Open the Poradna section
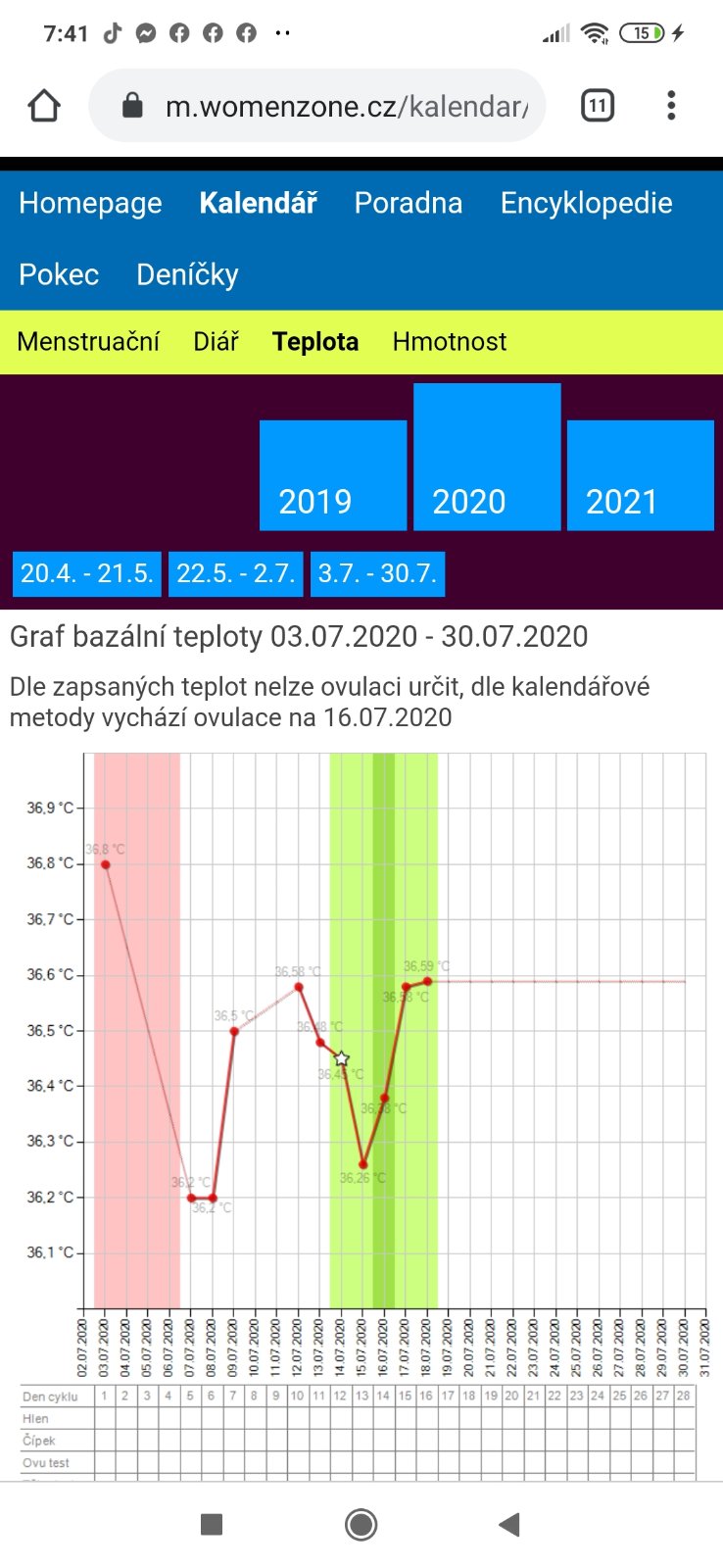 (409, 203)
